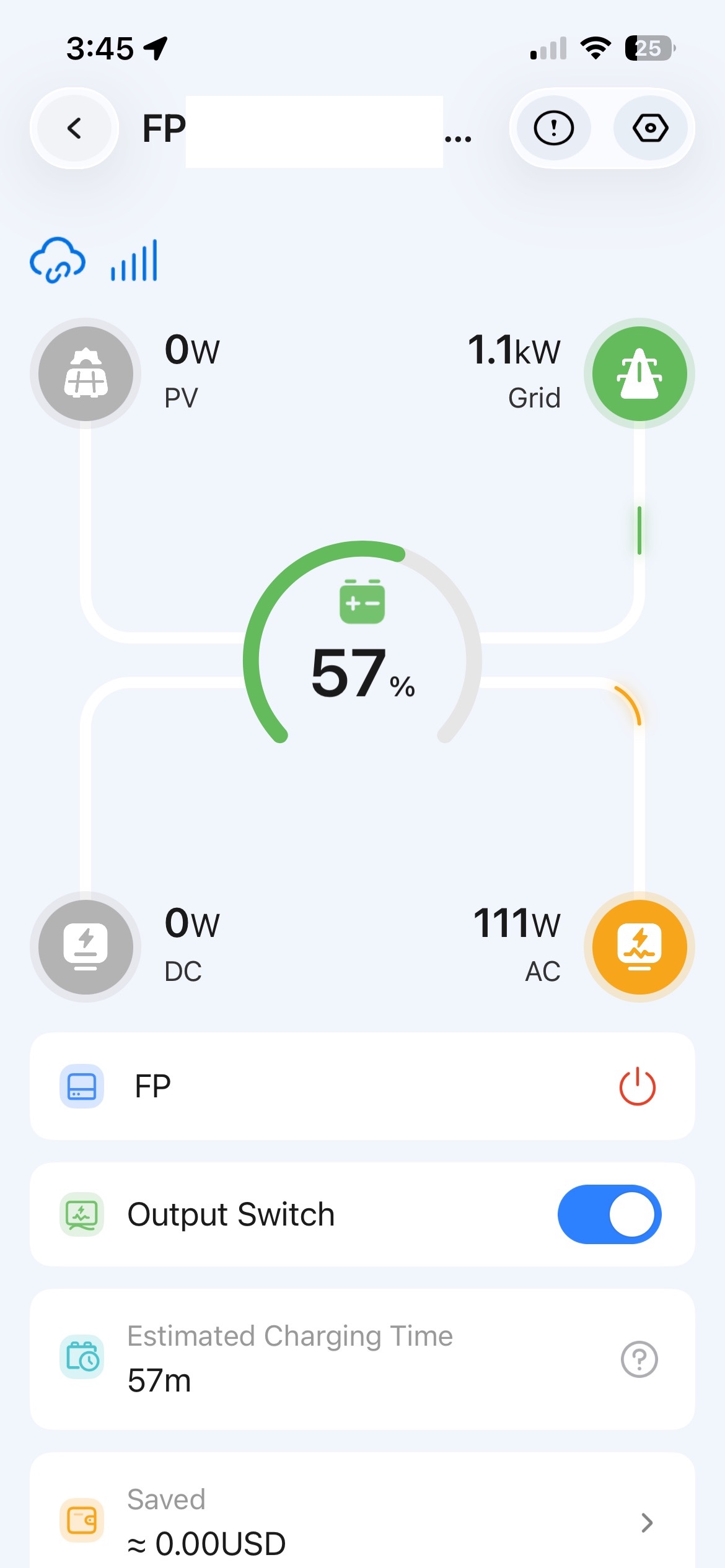Show help for Estimated Charging Time
Image resolution: width=725 pixels, height=1568 pixels.
tap(639, 1359)
